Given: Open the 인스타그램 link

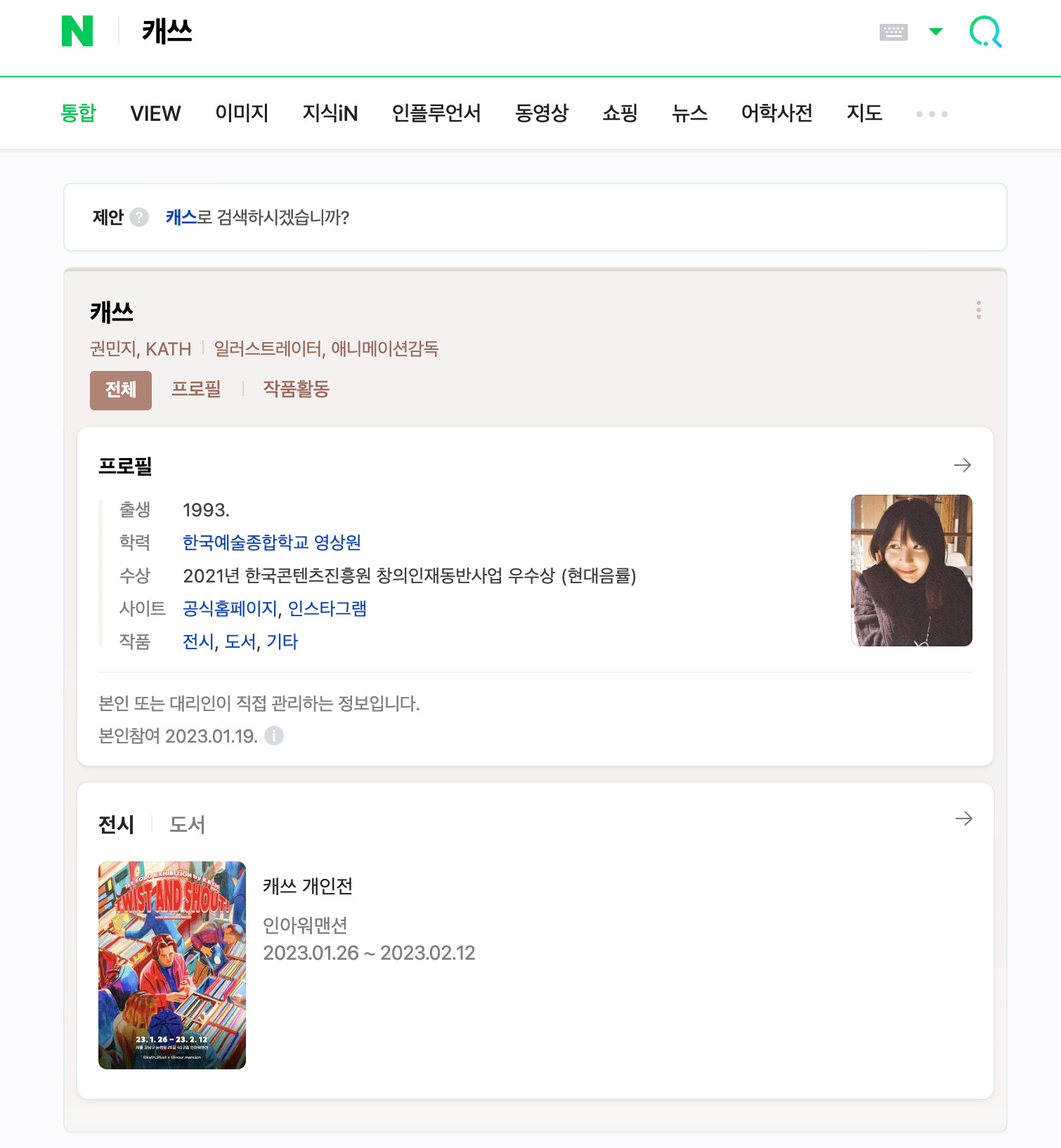Looking at the screenshot, I should 327,608.
